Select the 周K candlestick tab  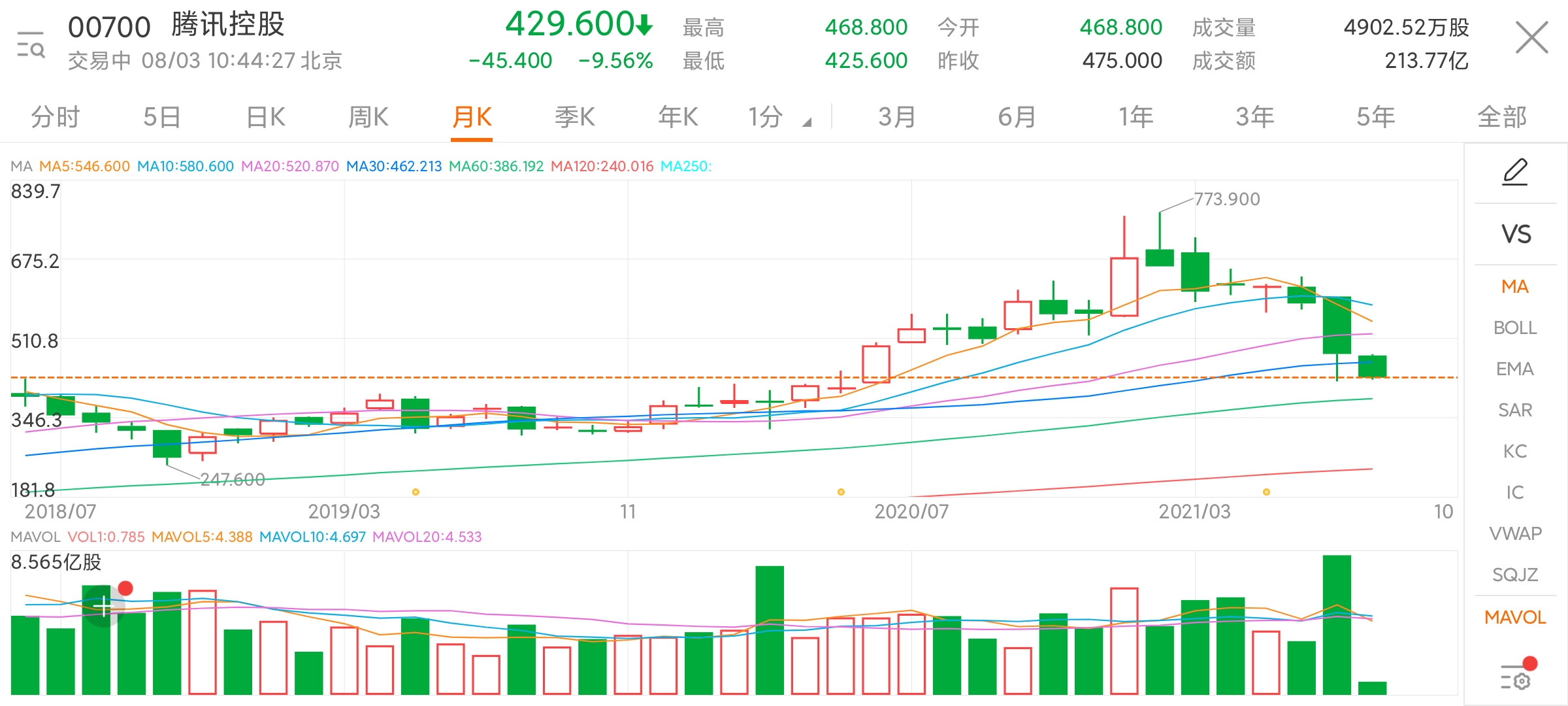[x=368, y=117]
